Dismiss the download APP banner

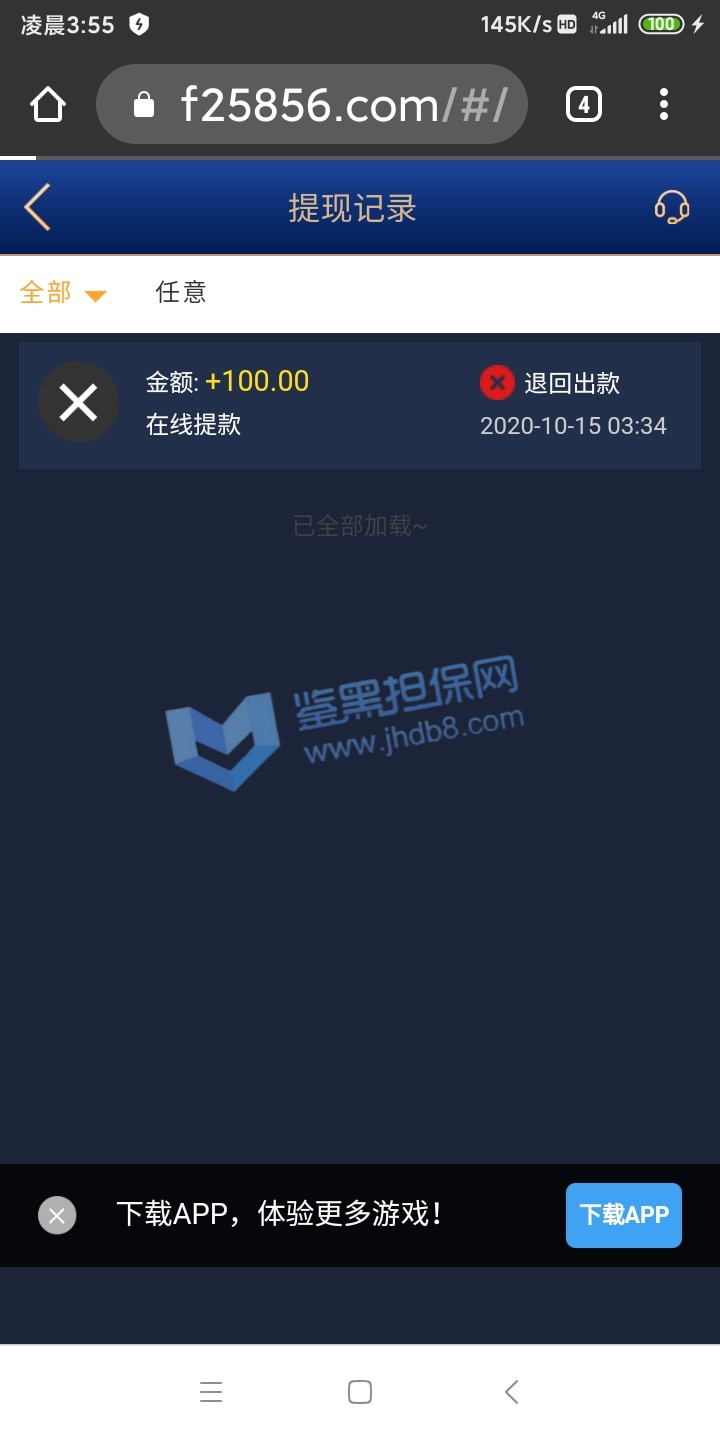click(57, 1215)
